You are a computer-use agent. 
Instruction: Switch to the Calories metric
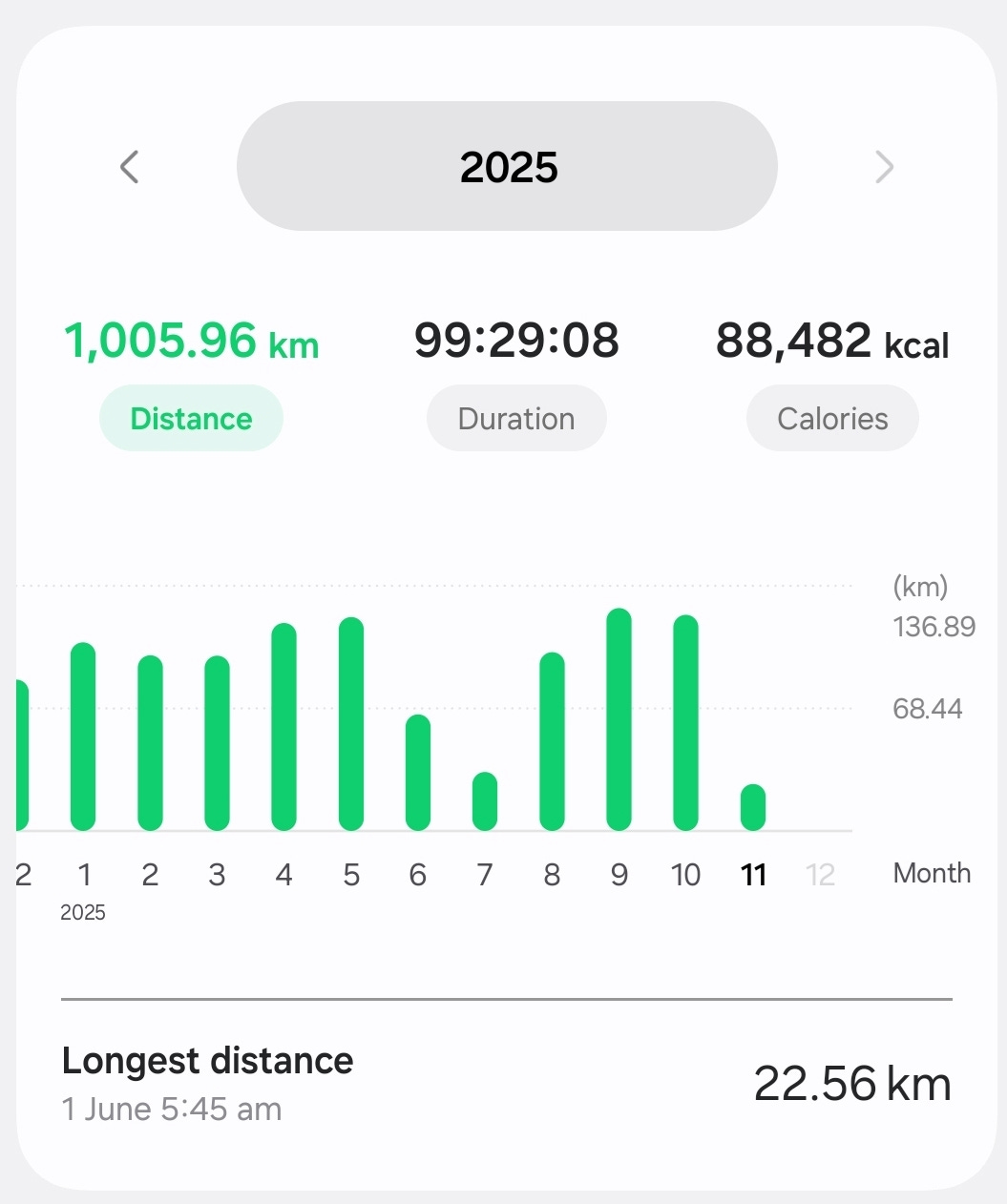pyautogui.click(x=832, y=418)
